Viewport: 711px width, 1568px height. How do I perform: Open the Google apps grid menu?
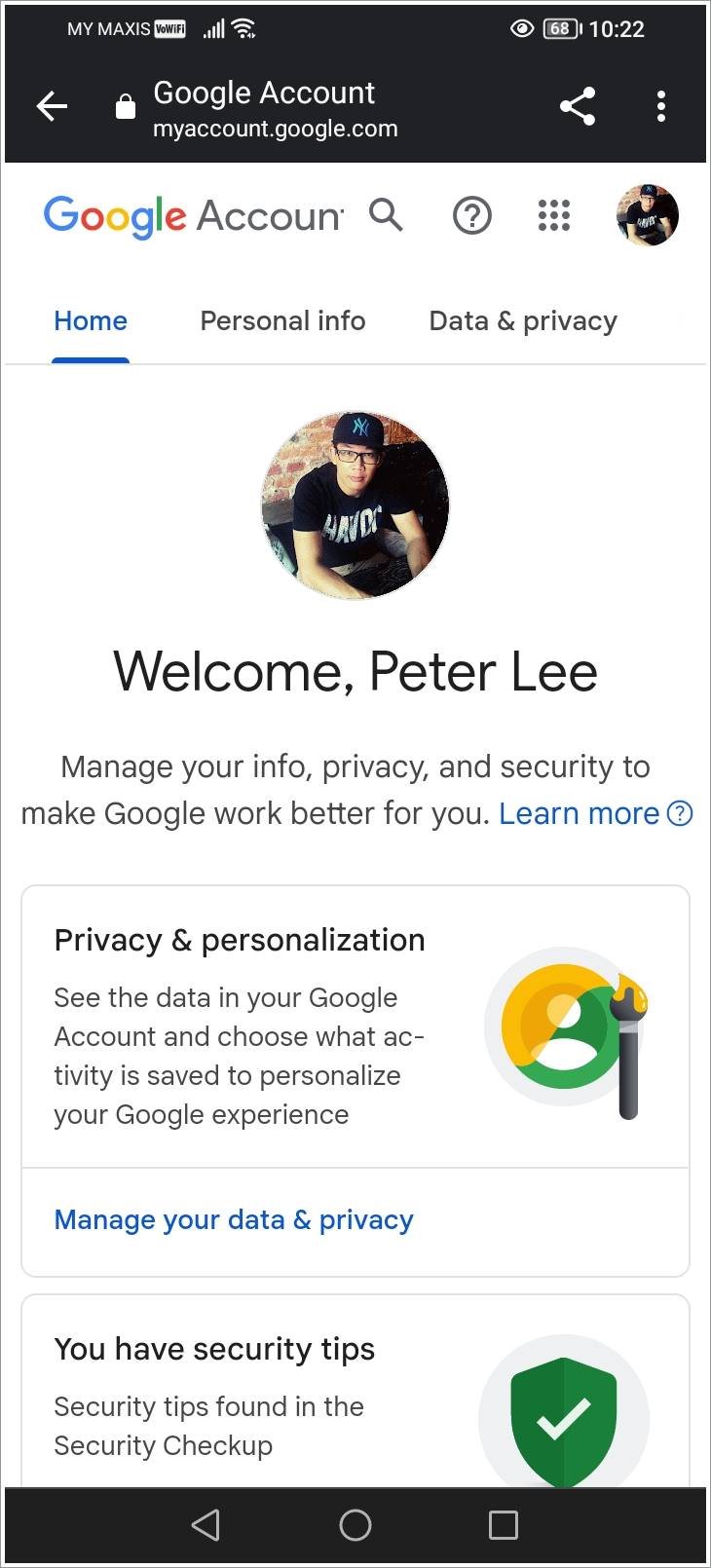point(552,216)
